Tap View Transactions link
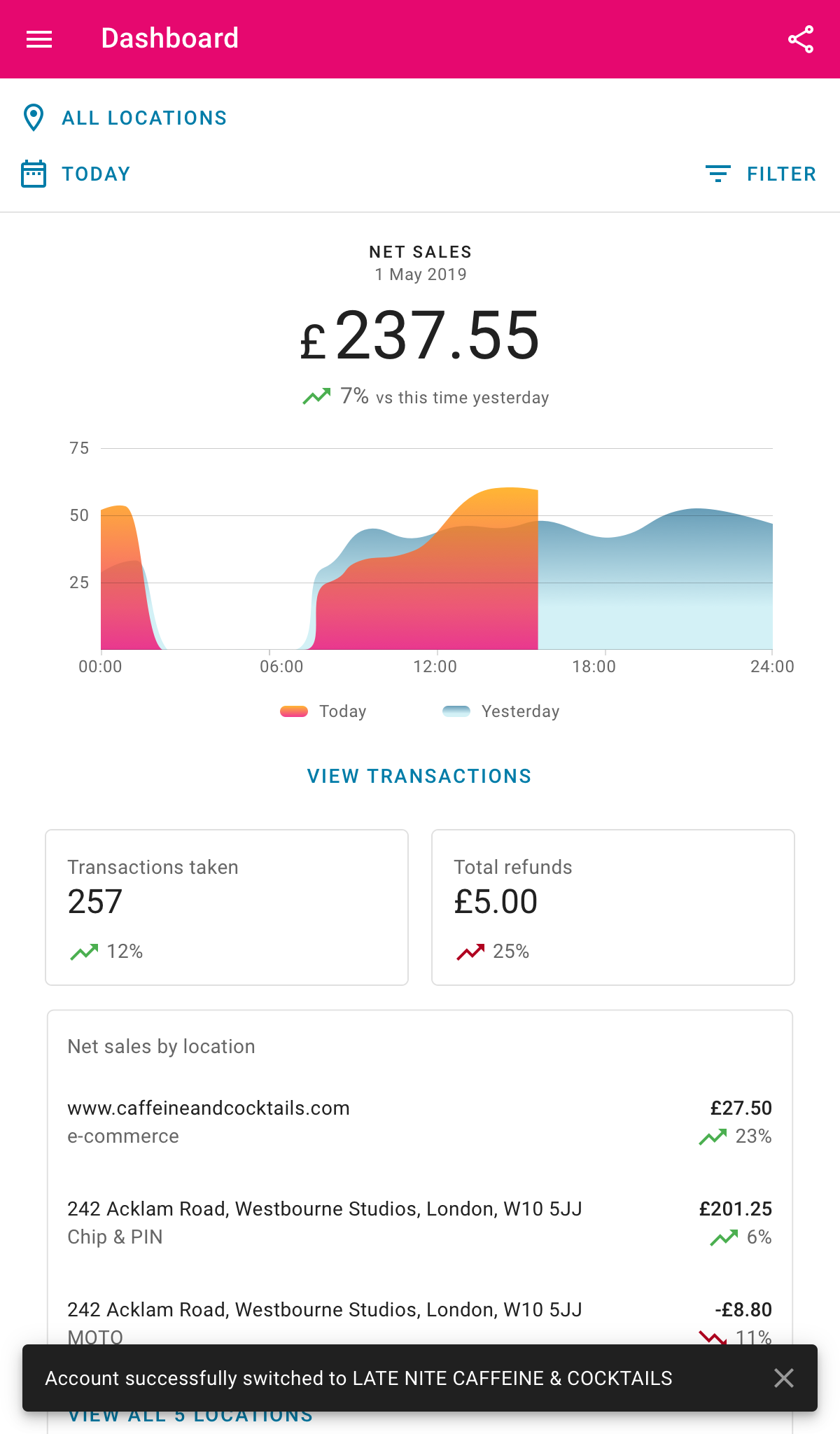Viewport: 840px width, 1434px height. point(419,776)
